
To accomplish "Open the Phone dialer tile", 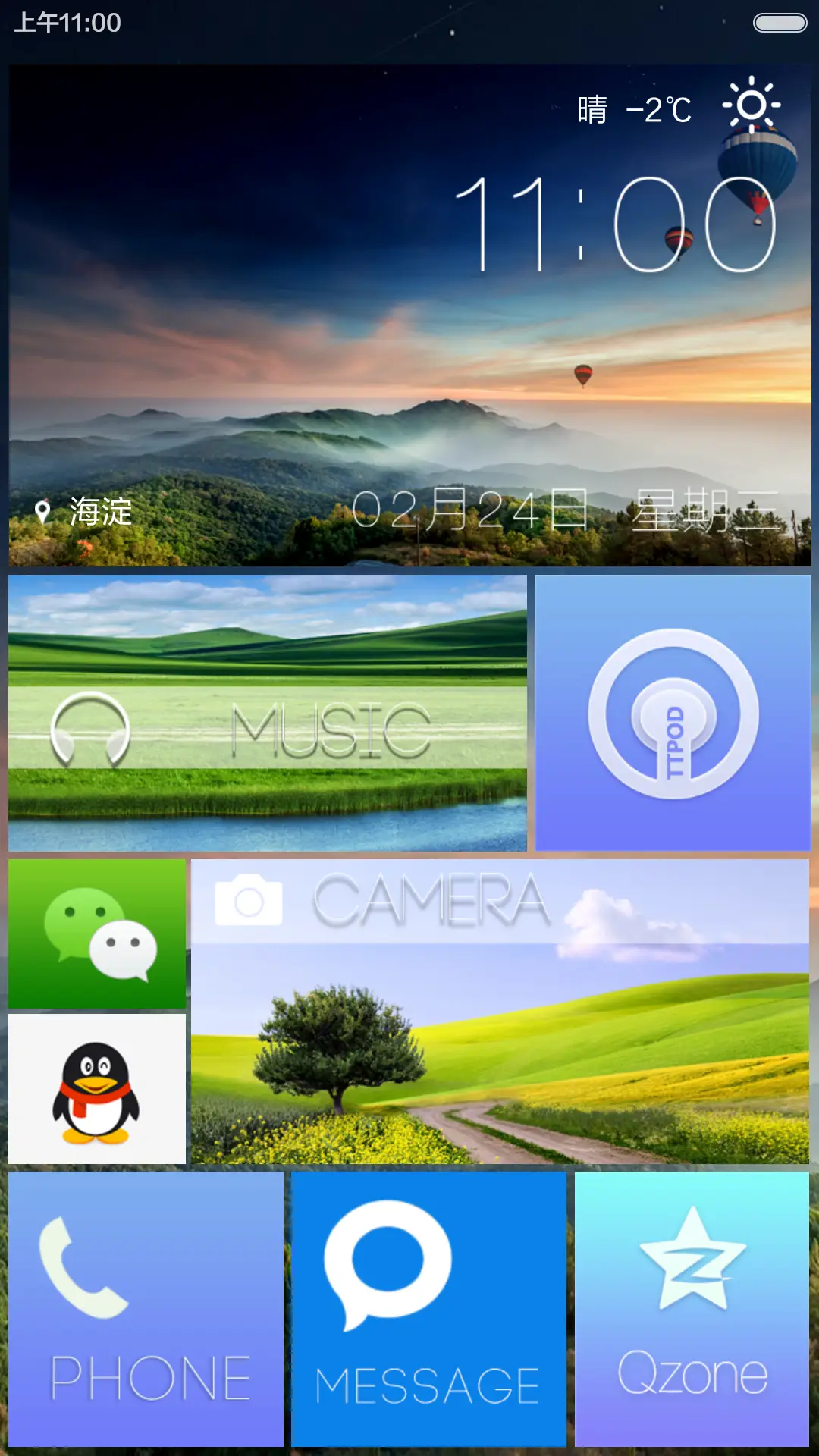I will (146, 1309).
